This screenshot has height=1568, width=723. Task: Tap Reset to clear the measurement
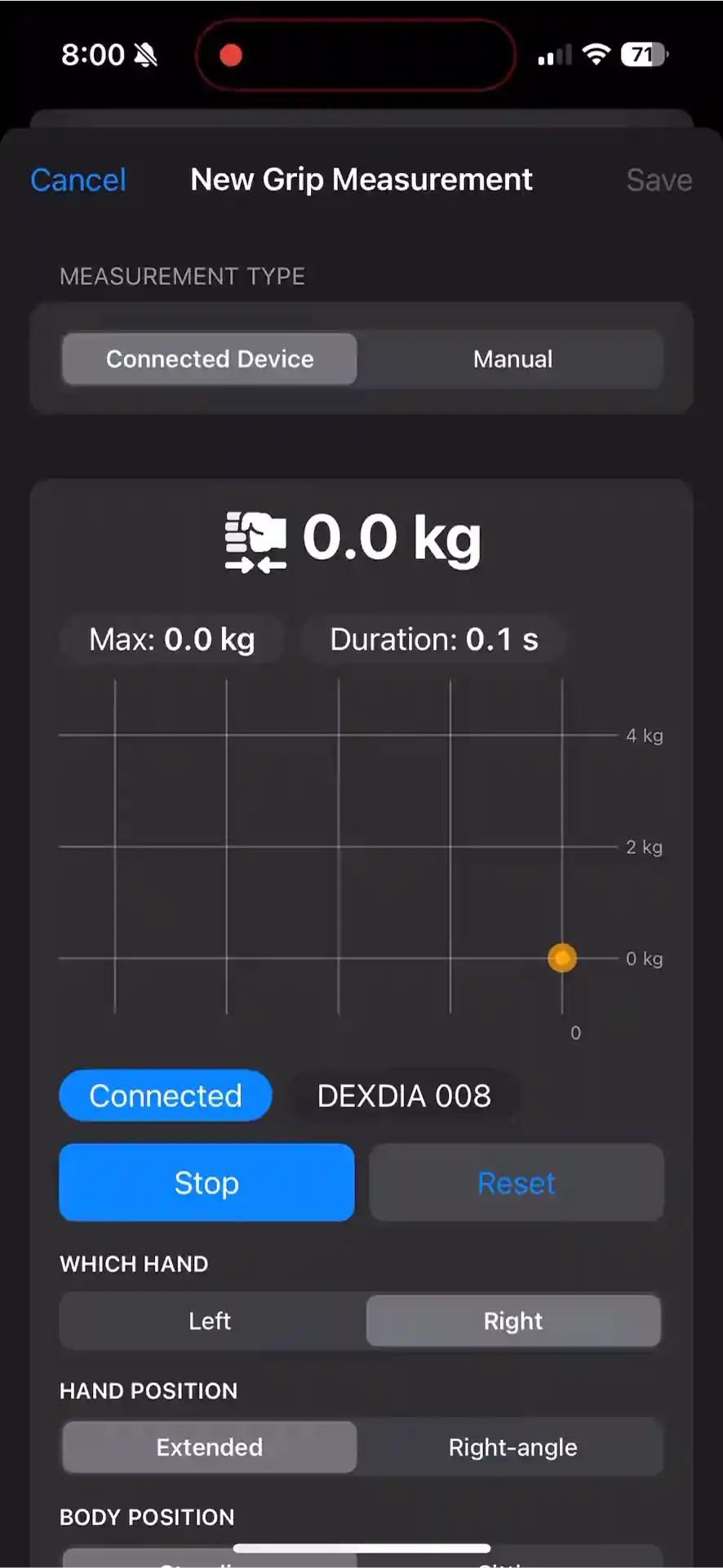click(517, 1182)
